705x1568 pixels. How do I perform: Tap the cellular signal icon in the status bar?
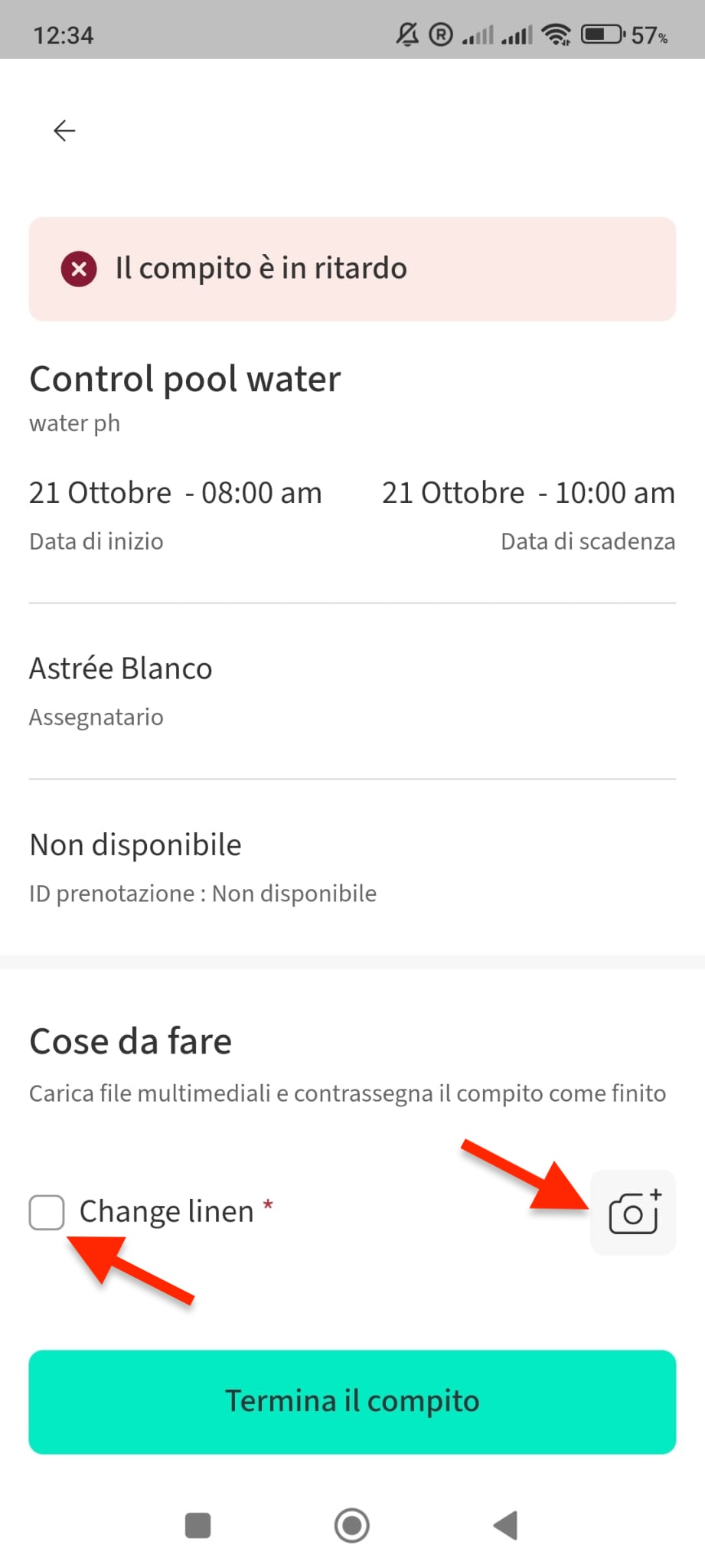coord(480,35)
